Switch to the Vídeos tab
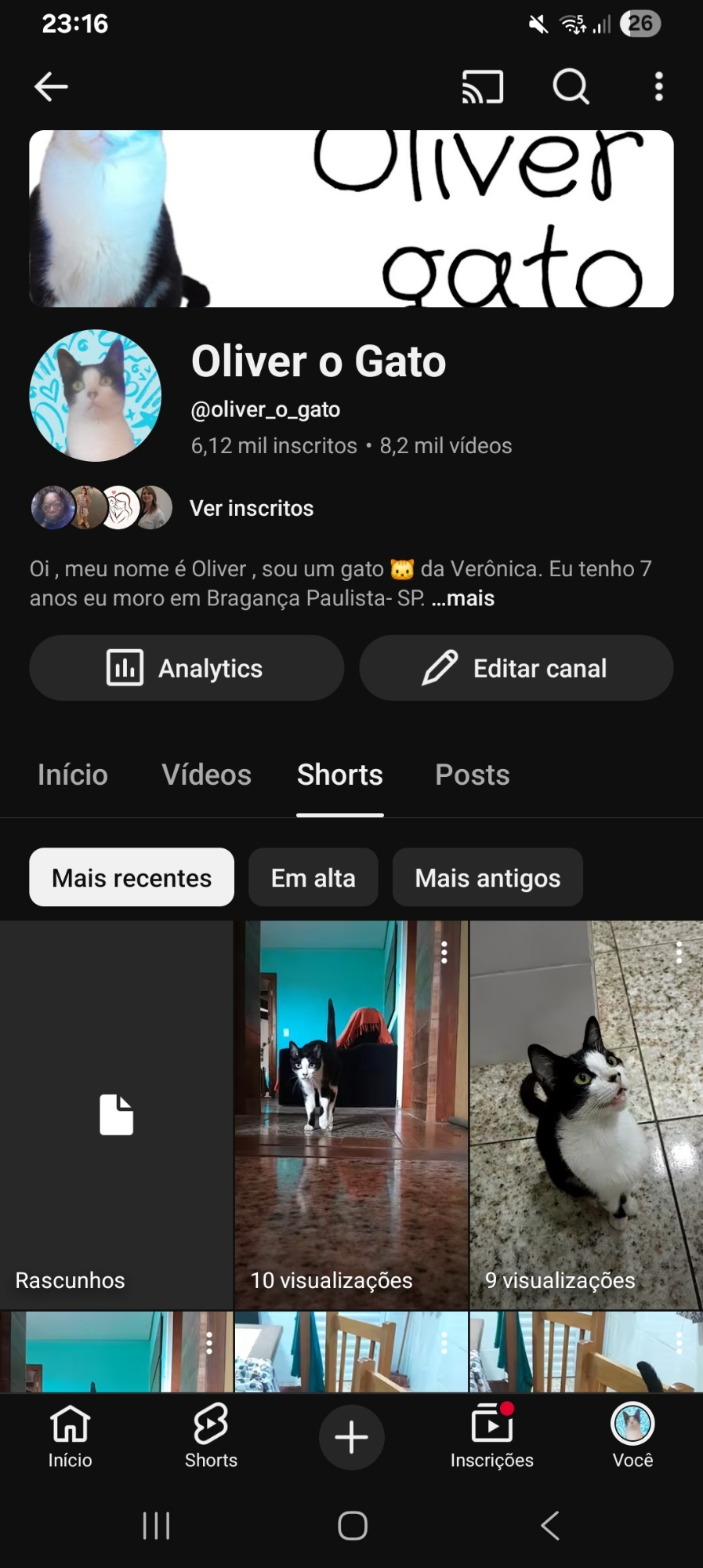 (206, 775)
